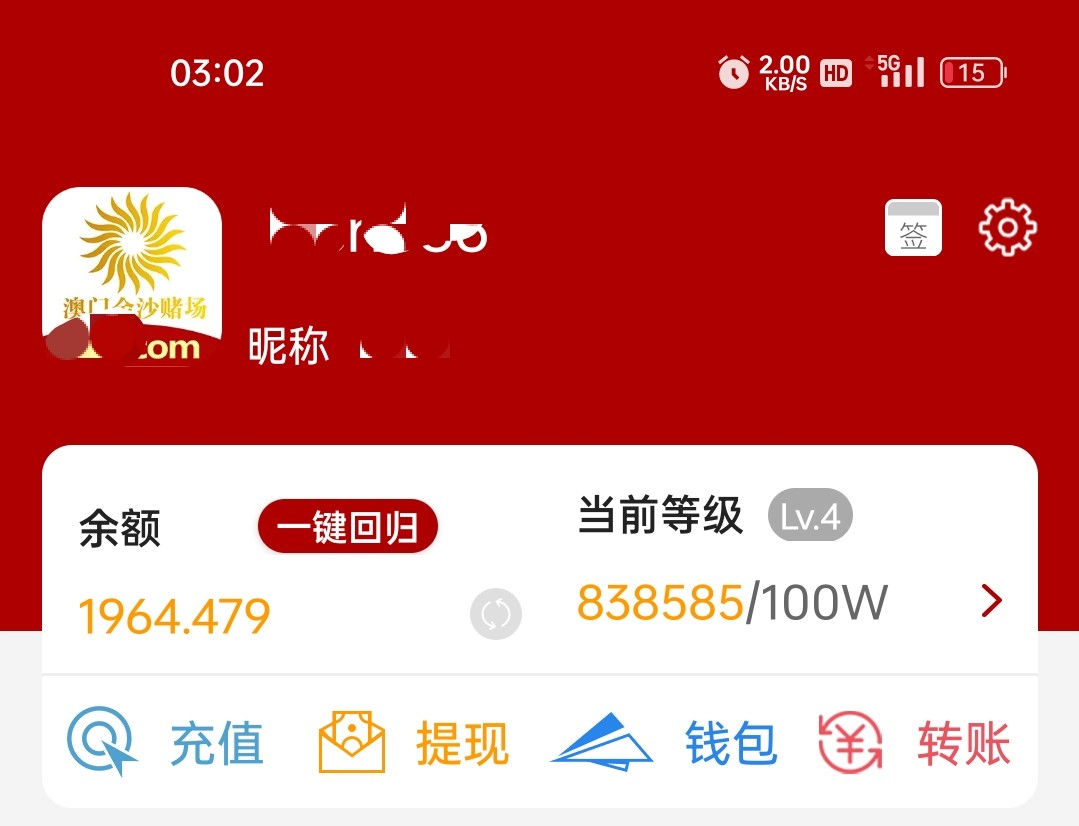Open the daily sign-in 签 calendar icon
Viewport: 1079px width, 826px height.
913,228
